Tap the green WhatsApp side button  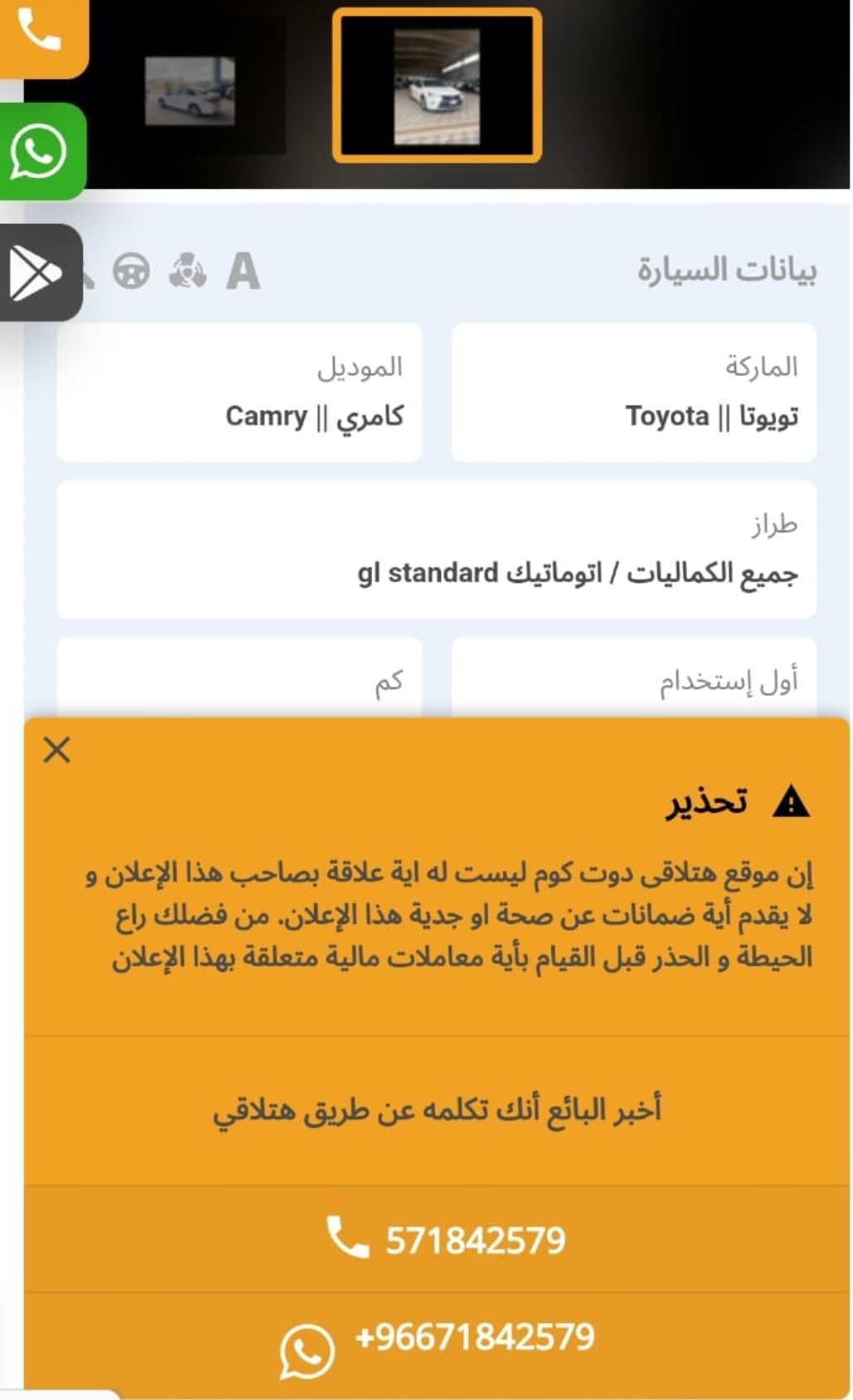[40, 152]
